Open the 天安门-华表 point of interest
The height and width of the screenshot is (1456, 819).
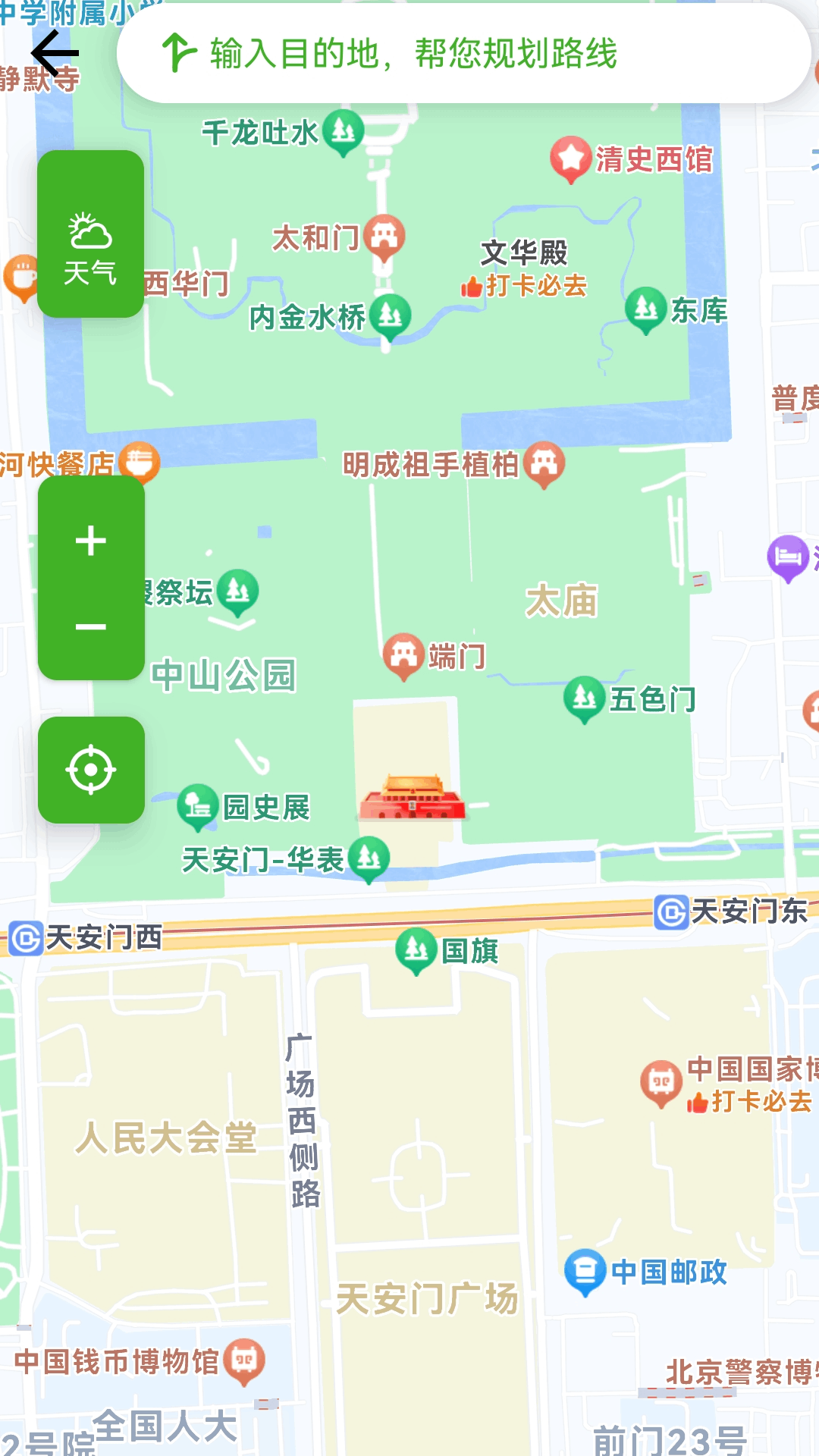coord(369,858)
